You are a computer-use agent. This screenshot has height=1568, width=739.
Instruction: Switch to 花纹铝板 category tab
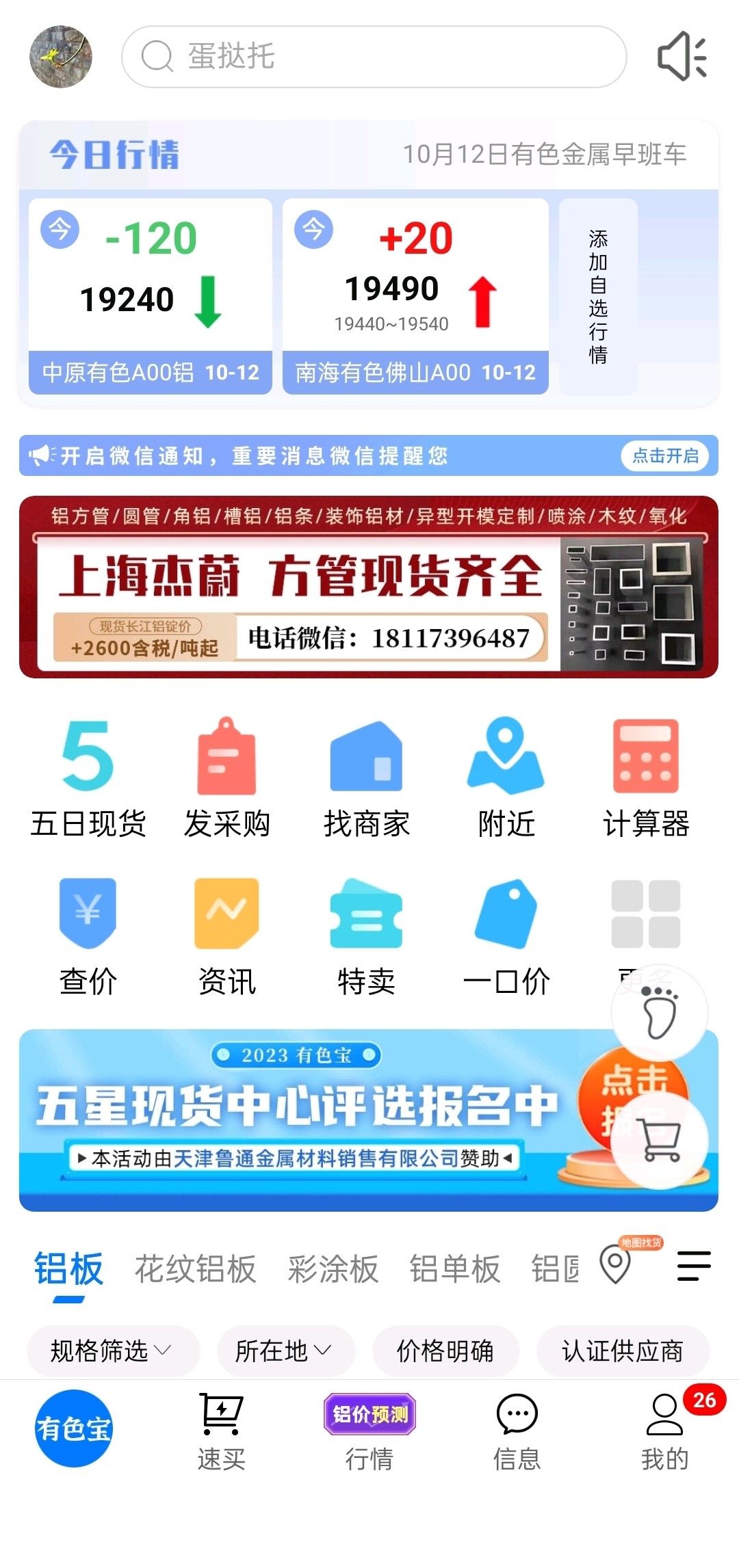(x=195, y=1269)
